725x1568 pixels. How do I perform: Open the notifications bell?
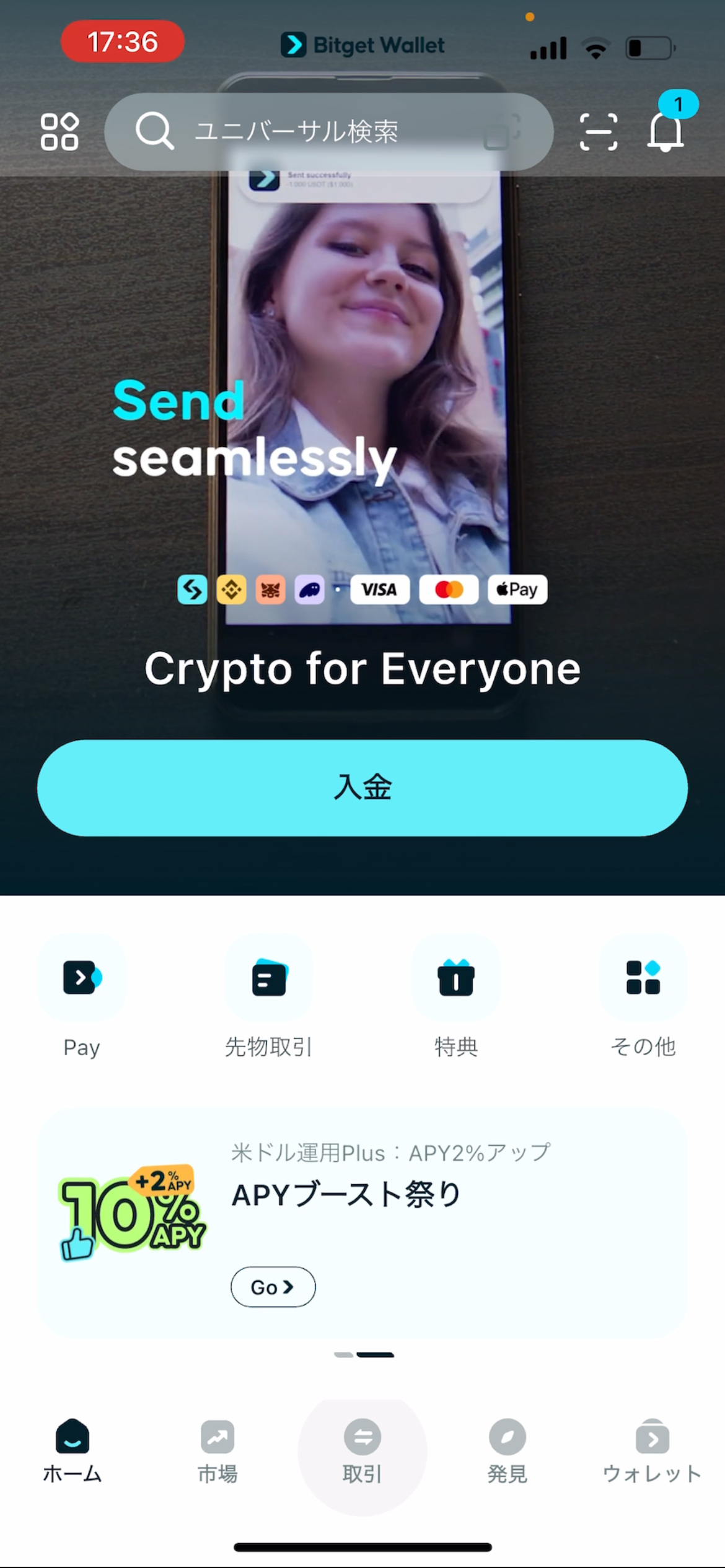pos(666,130)
